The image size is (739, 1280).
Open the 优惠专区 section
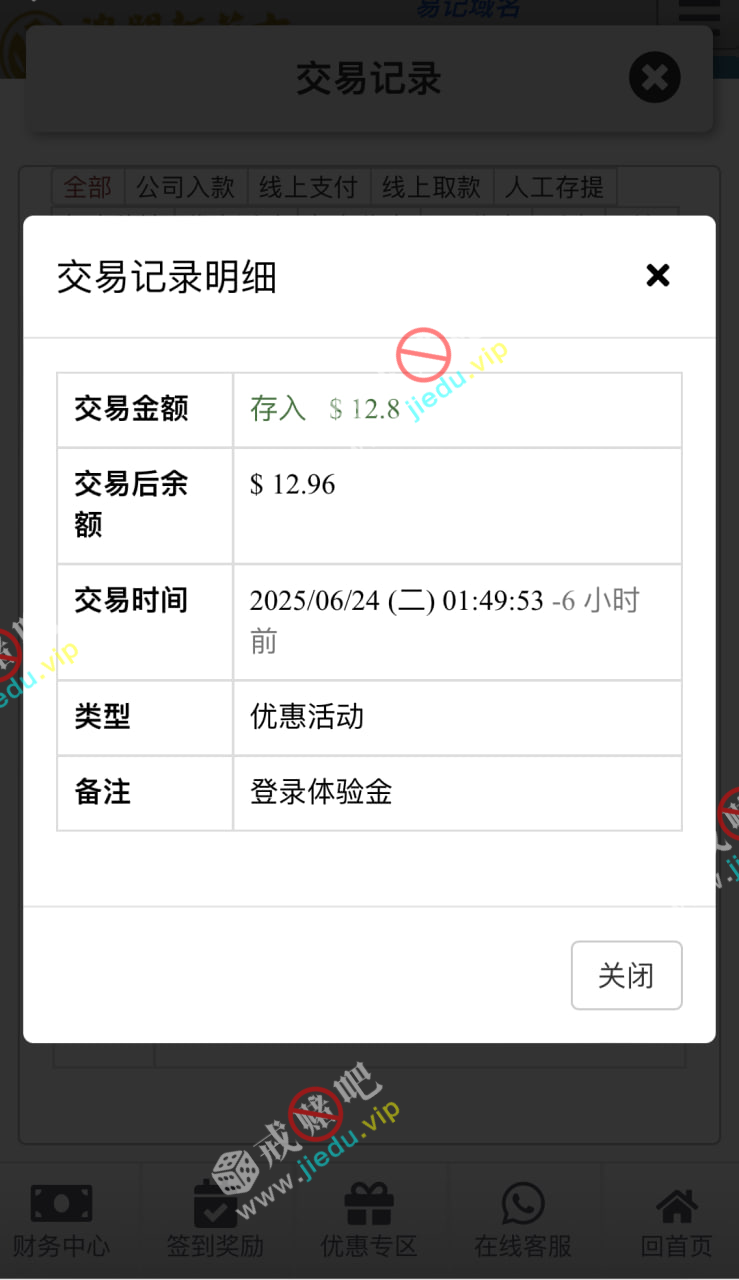[369, 1220]
